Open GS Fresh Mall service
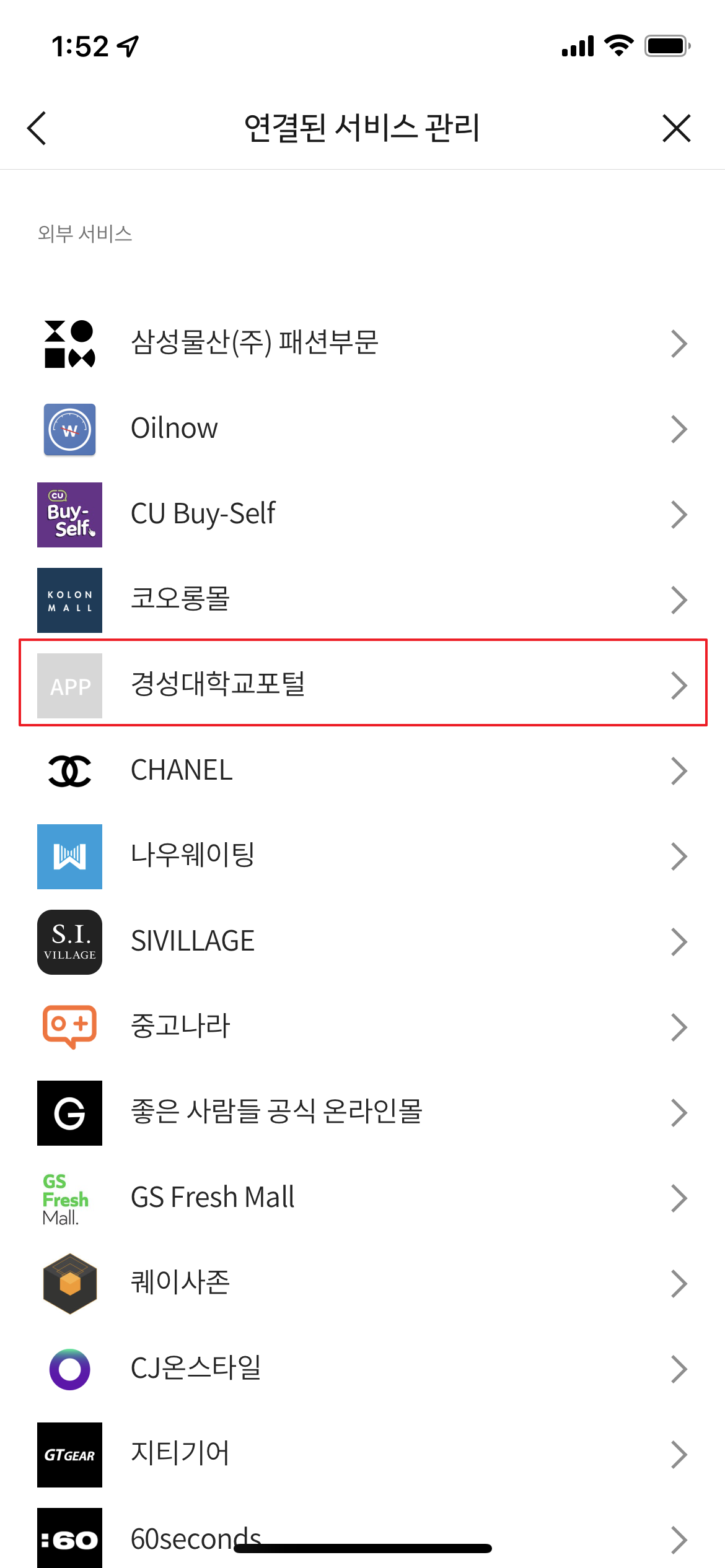Screen dimensions: 725x1568 click(362, 1198)
